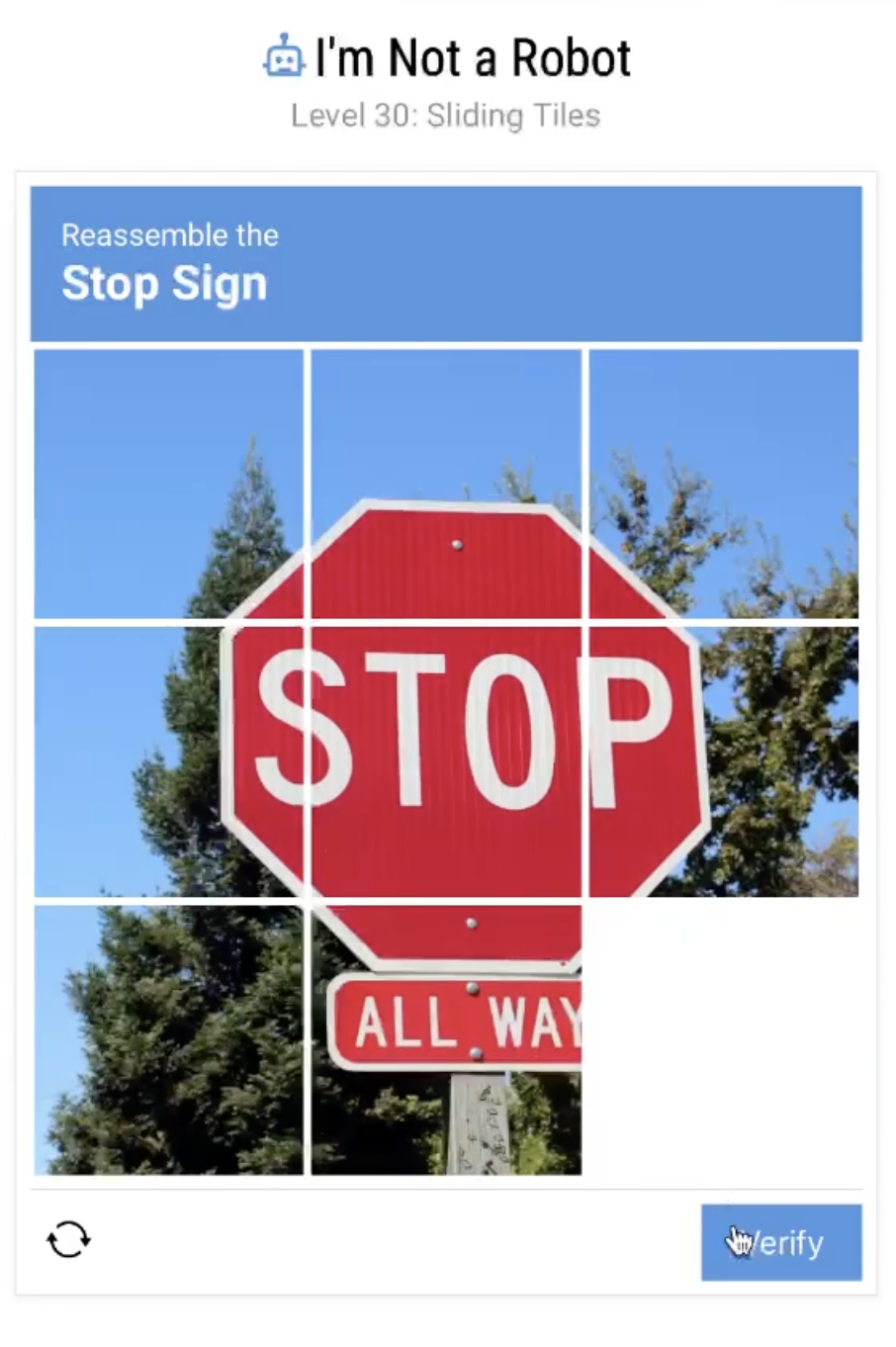896x1347 pixels.
Task: Reload the sliding tile puzzle
Action: 68,1239
